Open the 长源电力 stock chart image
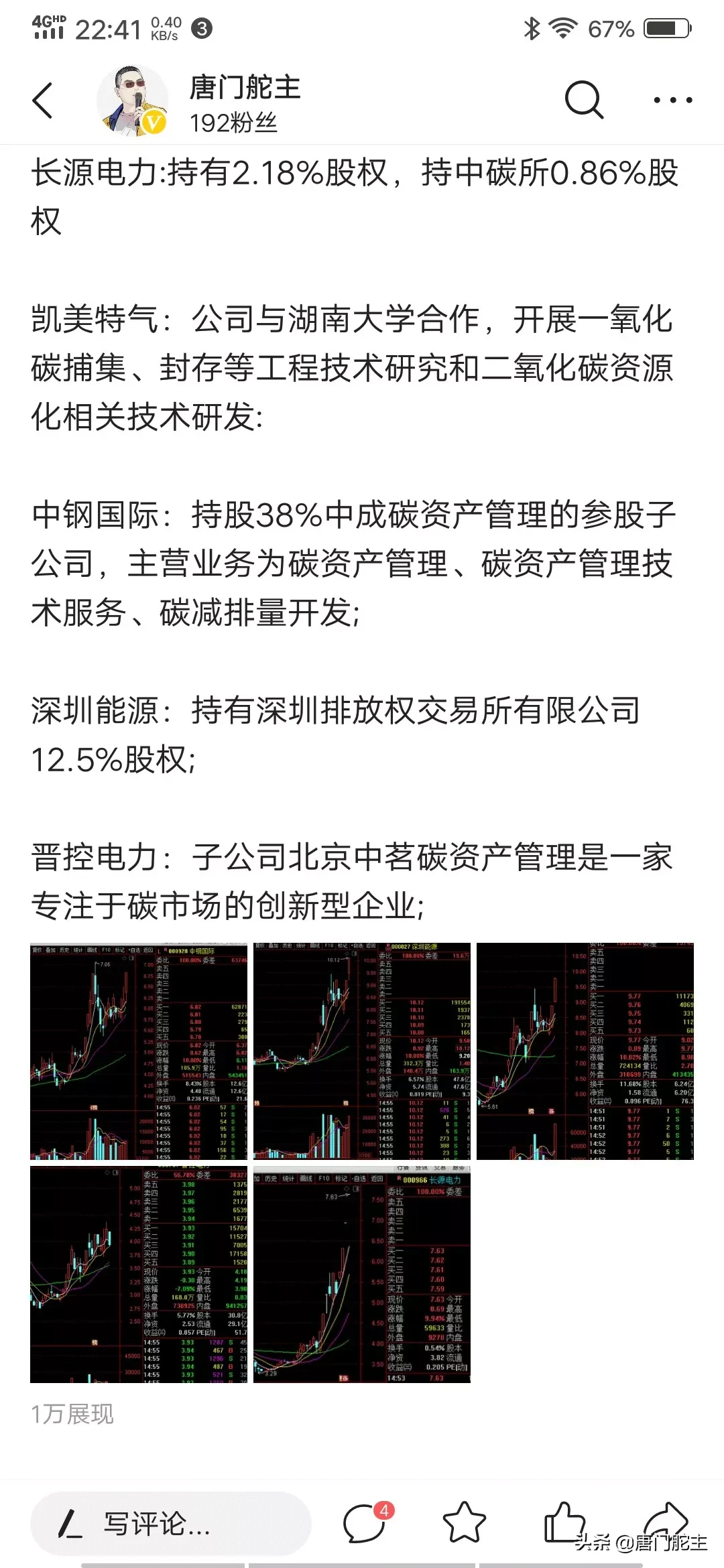Viewport: 724px width, 1568px height. (362, 1274)
